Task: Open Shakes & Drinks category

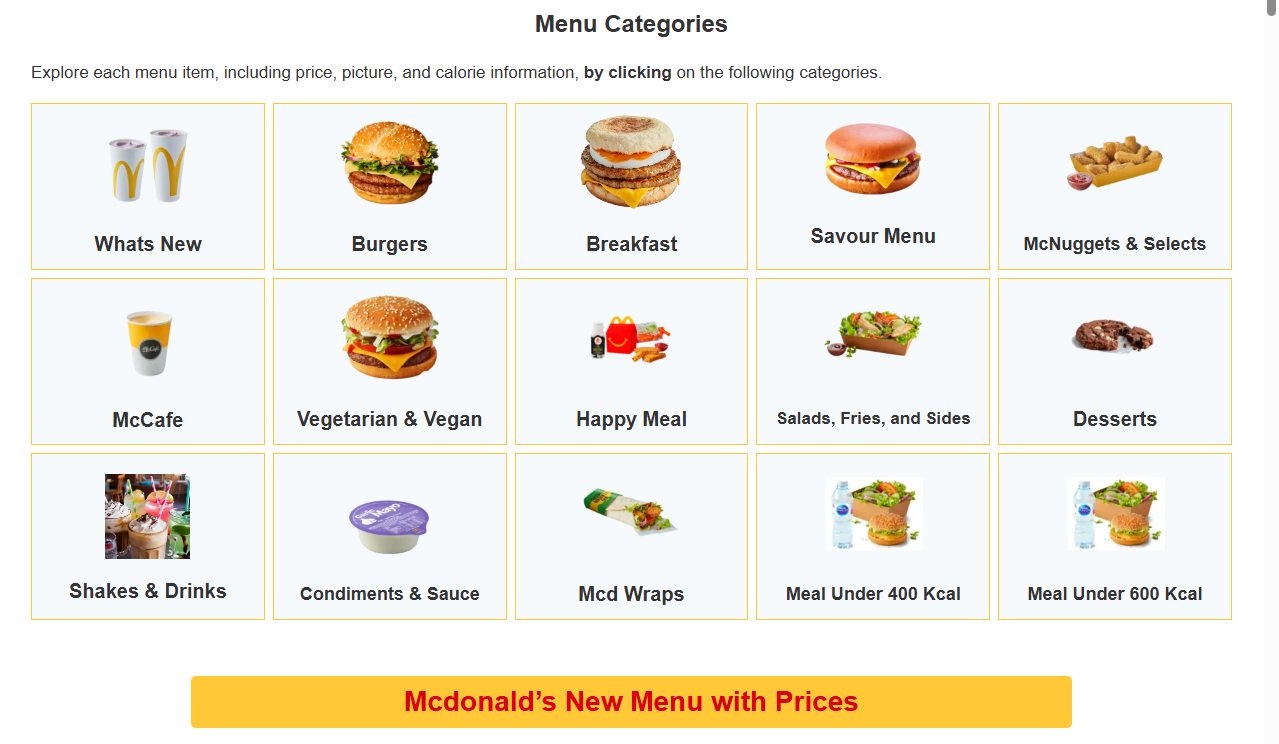Action: [148, 537]
